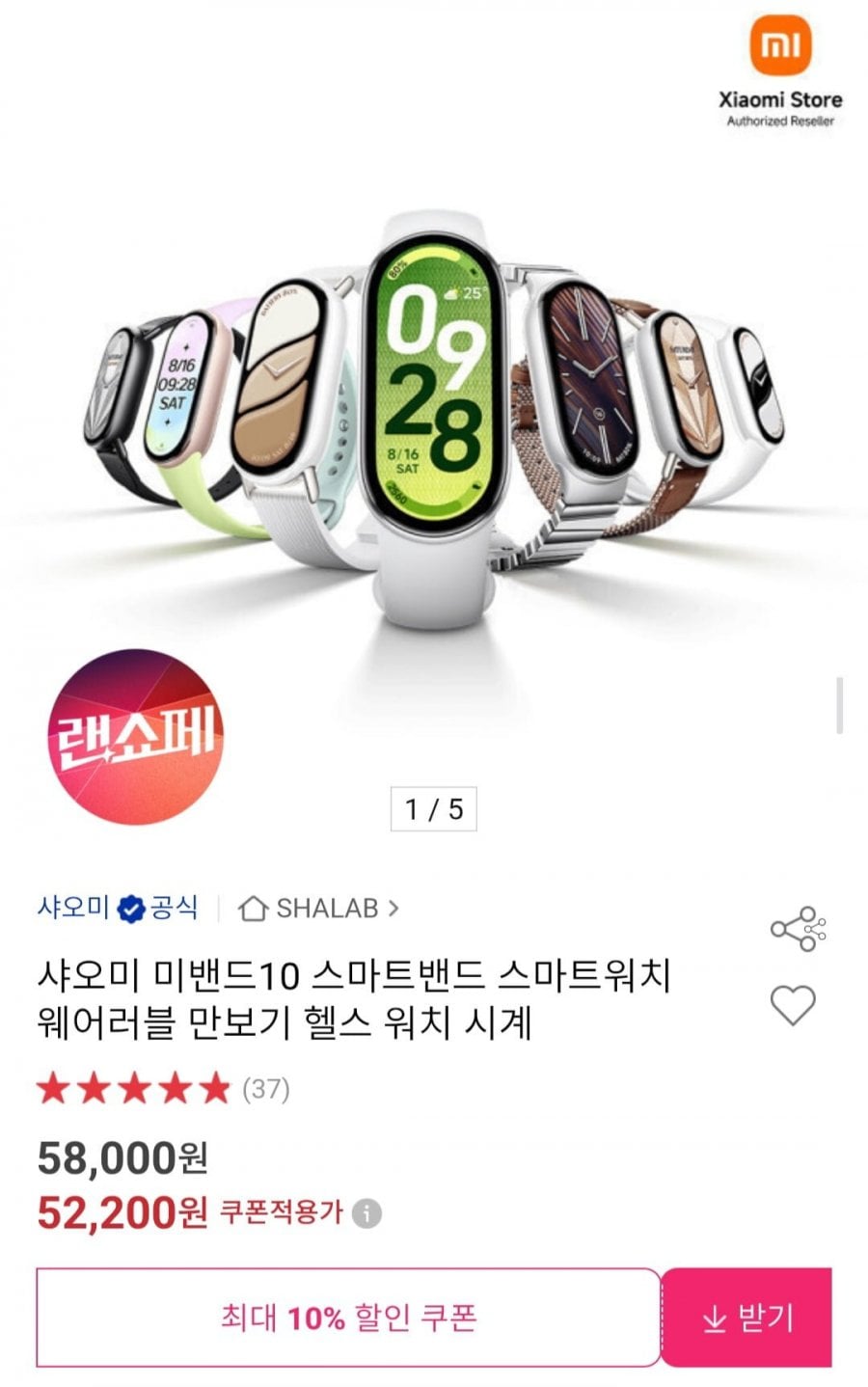Open reviews by clicking the (37) count
Screen dimensions: 868x1387
[x=266, y=1090]
